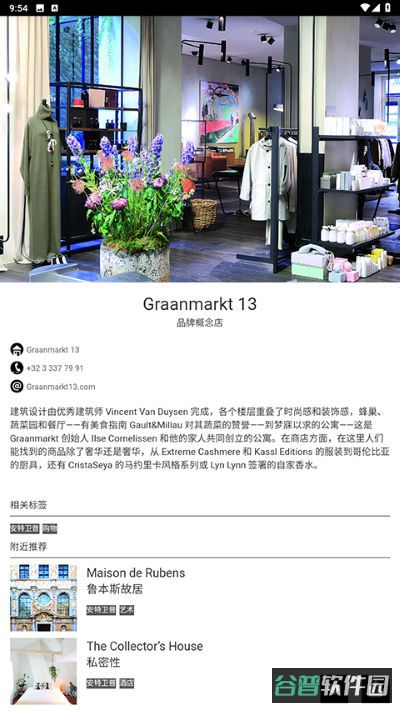The width and height of the screenshot is (400, 711).
Task: Tap the 酒店 tag on The Collector's House
Action: coord(127,683)
